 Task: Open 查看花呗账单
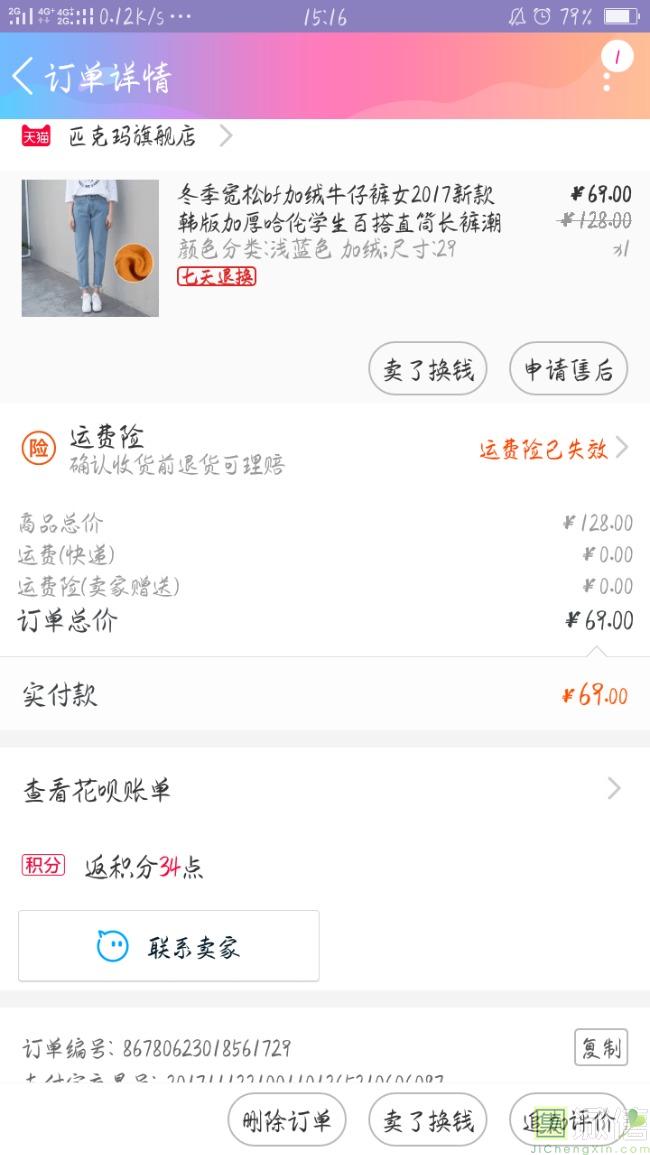pyautogui.click(x=325, y=790)
